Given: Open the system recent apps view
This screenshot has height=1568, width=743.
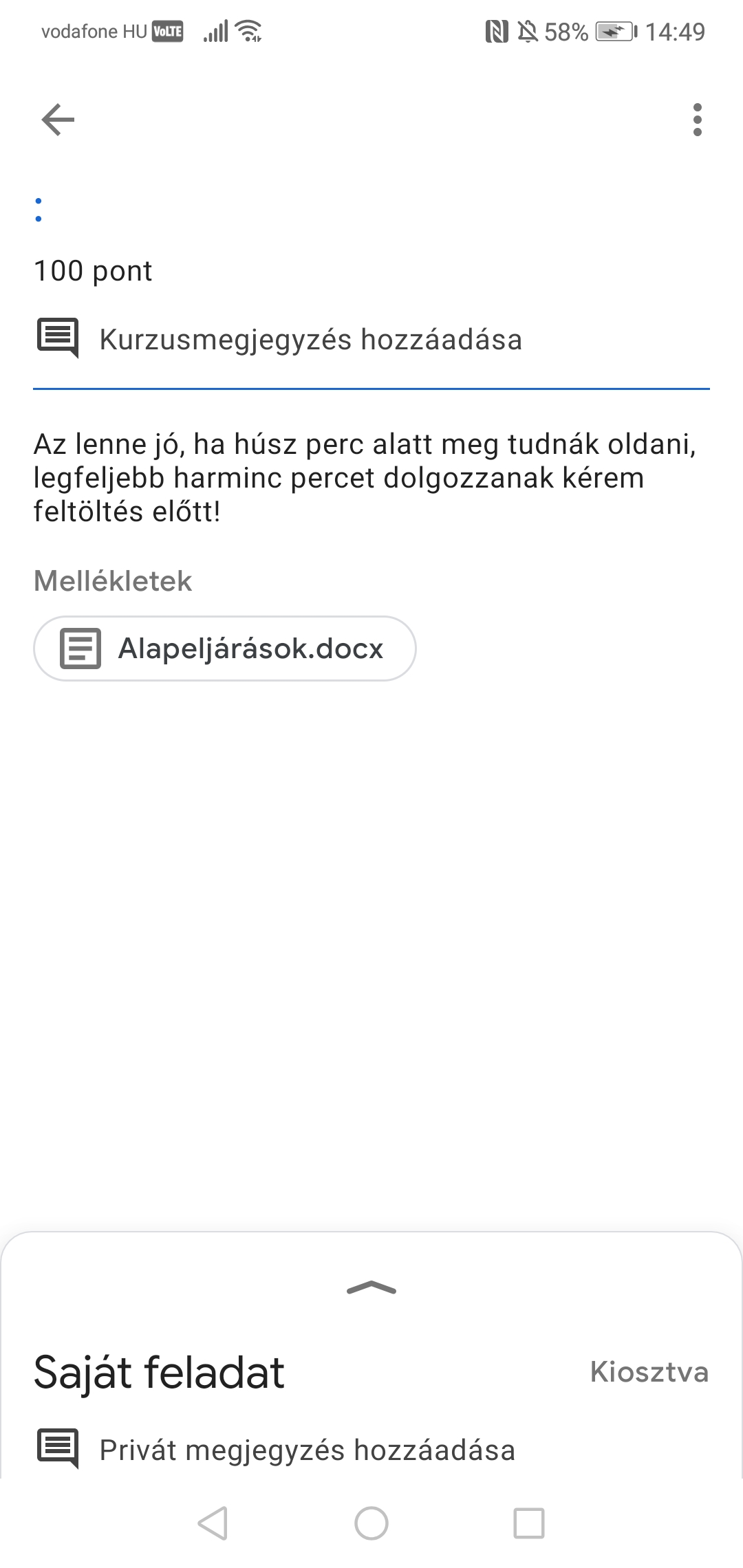Looking at the screenshot, I should (529, 1523).
